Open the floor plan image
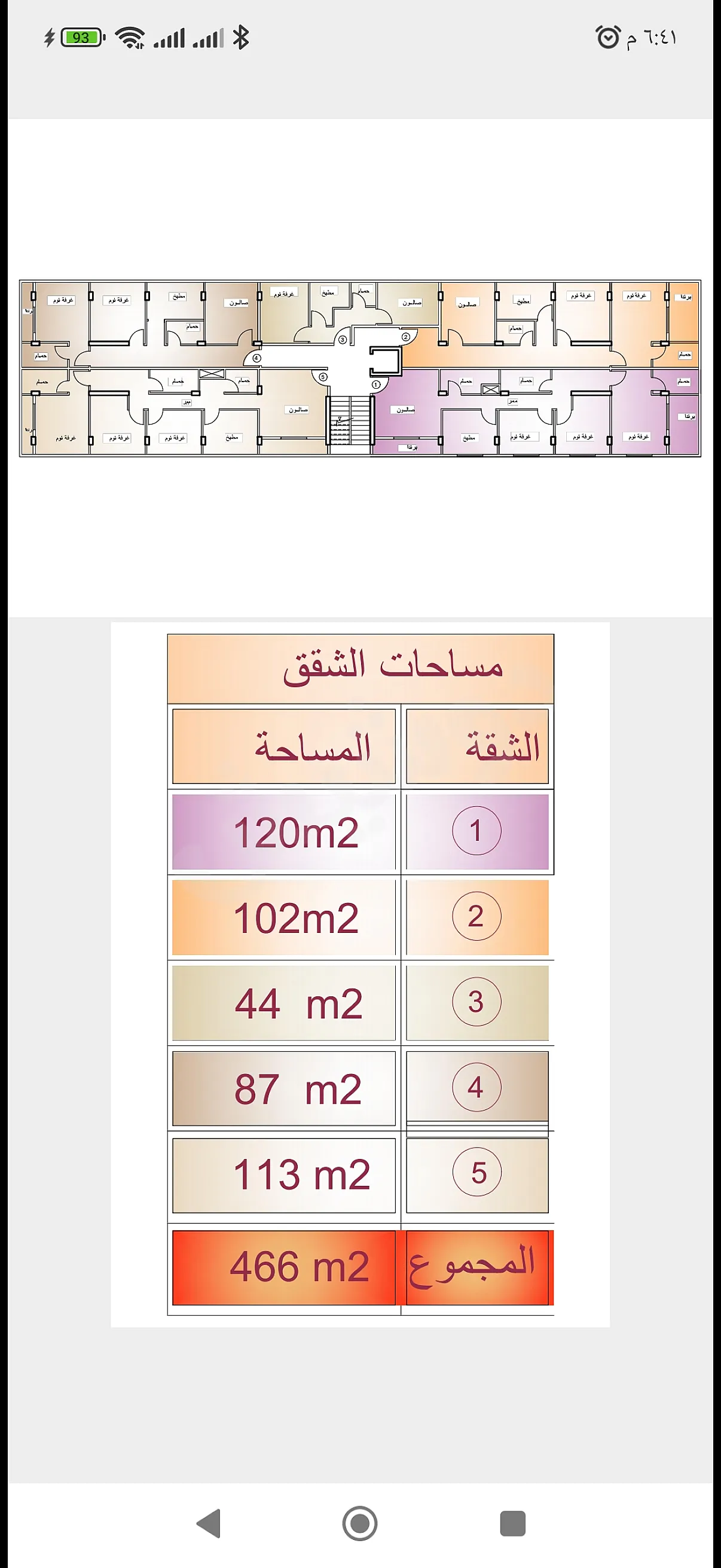The height and width of the screenshot is (1568, 721). [x=360, y=368]
